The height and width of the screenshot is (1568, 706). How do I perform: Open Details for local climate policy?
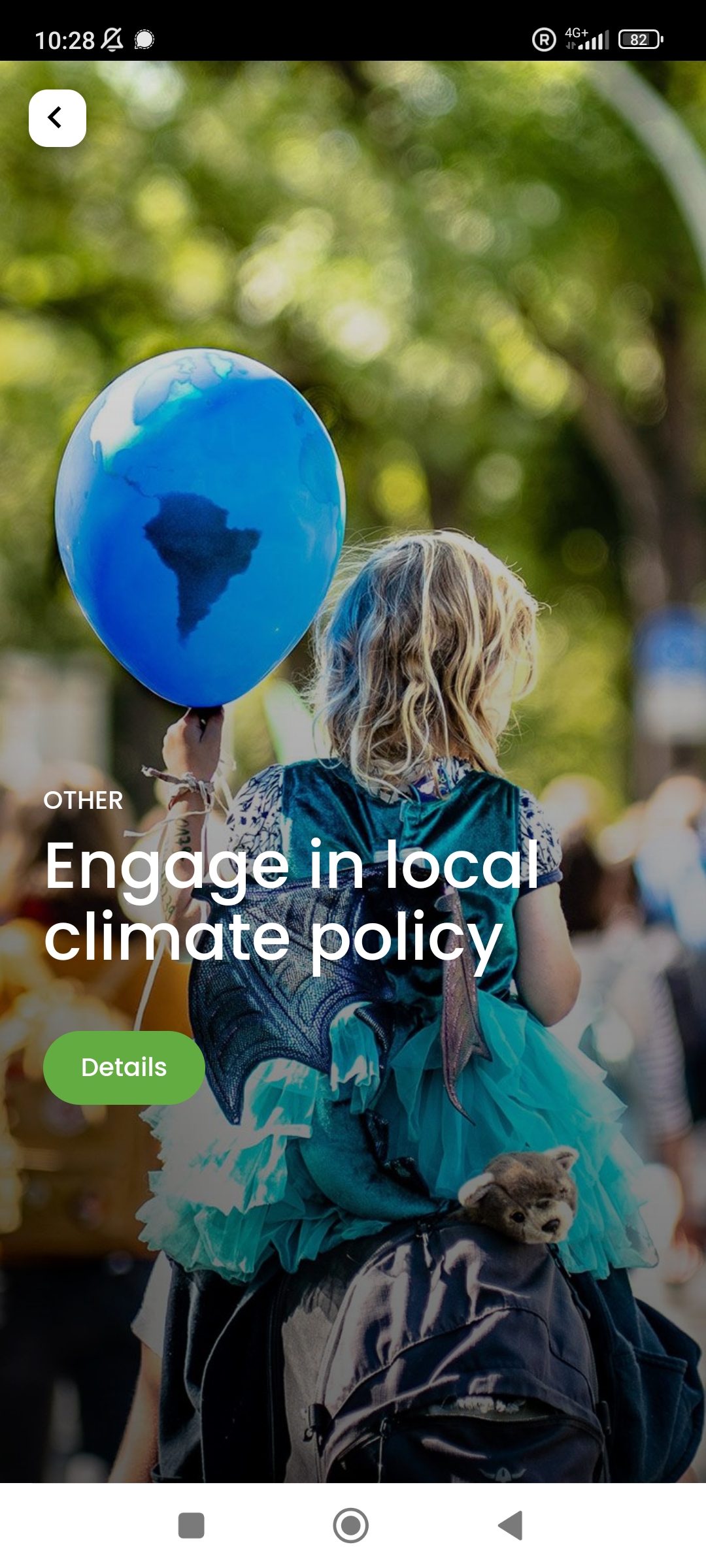click(124, 1068)
